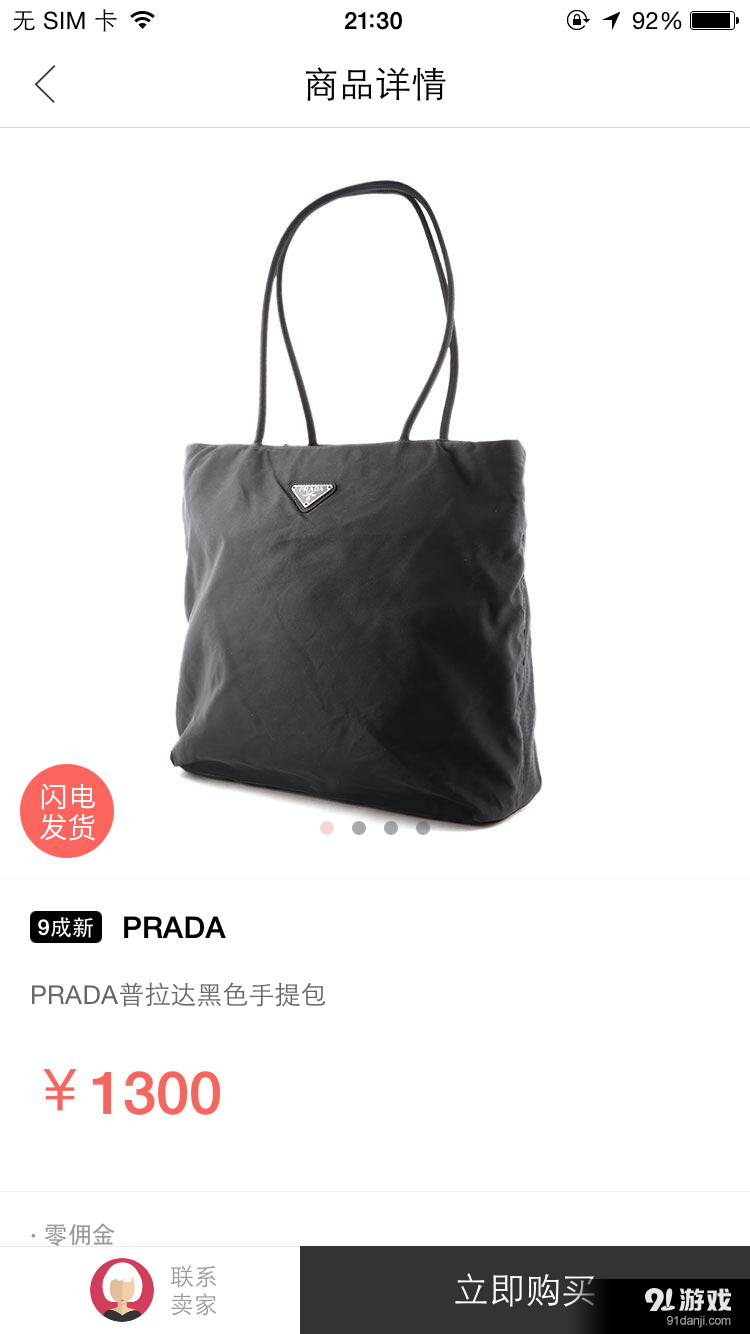Tap the seller avatar image

pyautogui.click(x=121, y=1290)
